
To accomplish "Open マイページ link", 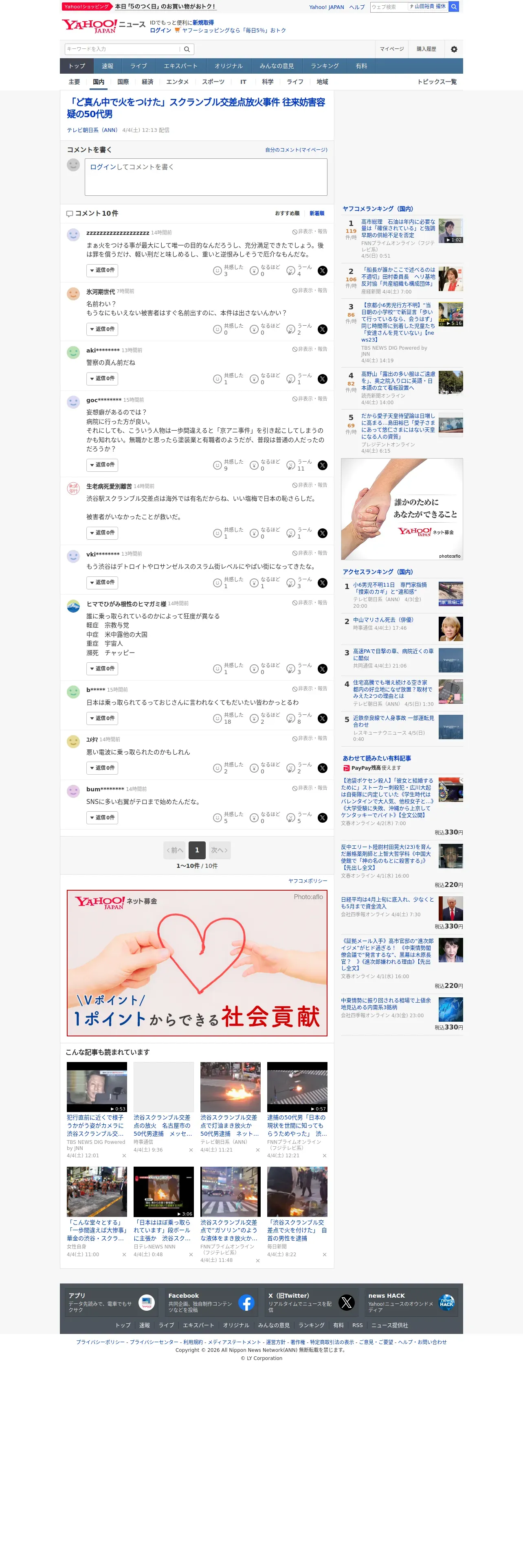I will click(391, 49).
